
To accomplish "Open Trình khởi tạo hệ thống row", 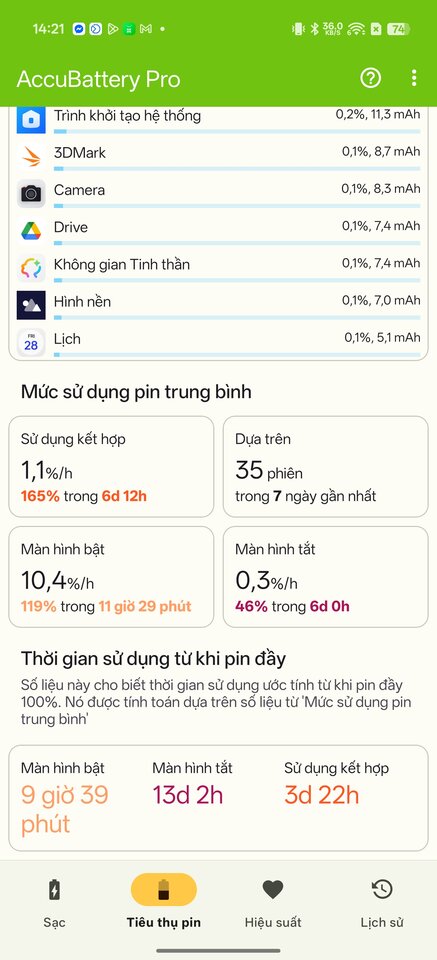I will 218,120.
